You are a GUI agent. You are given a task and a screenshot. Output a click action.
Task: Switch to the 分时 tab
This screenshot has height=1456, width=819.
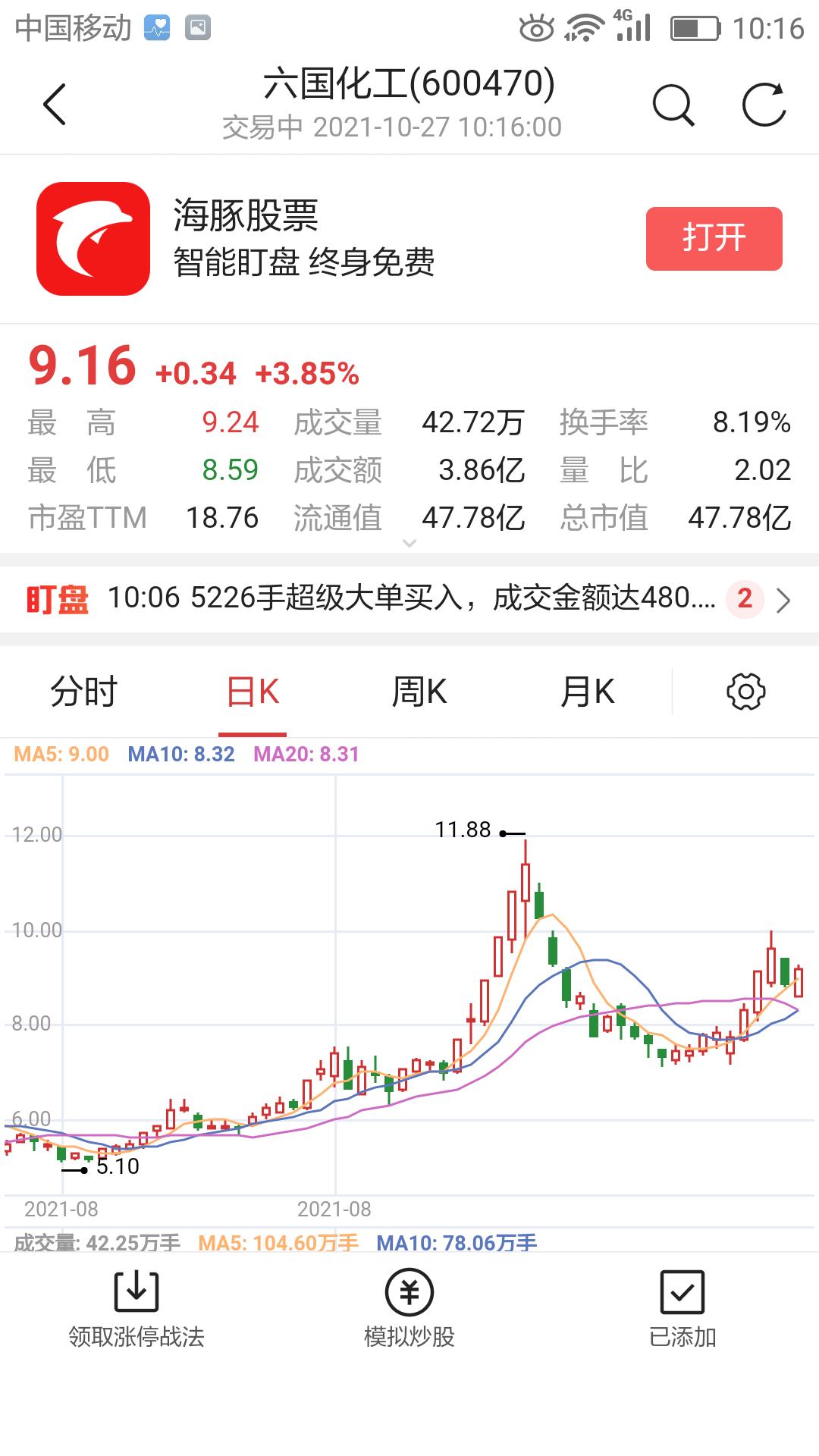coord(84,692)
